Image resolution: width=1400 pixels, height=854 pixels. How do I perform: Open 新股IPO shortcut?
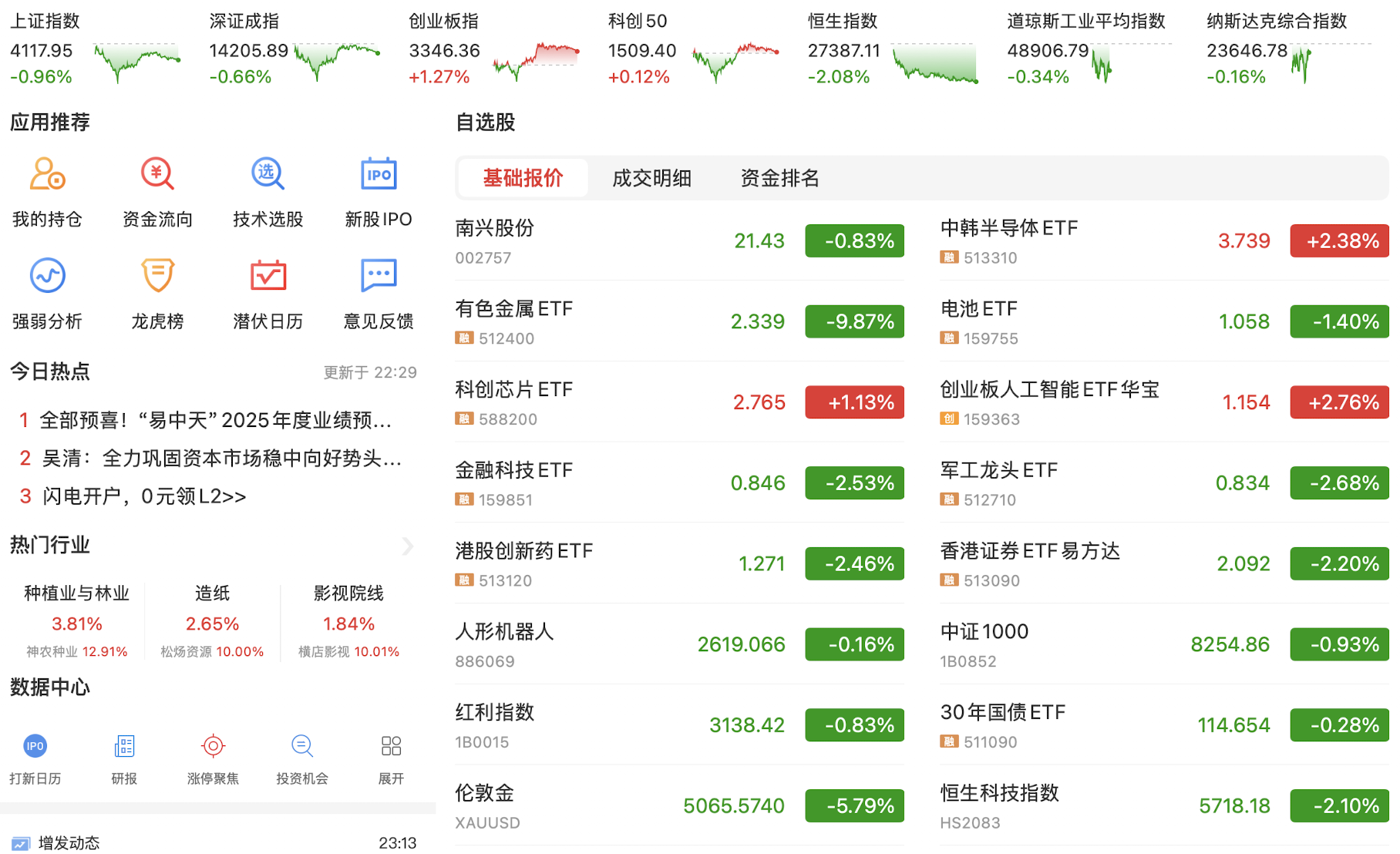pyautogui.click(x=378, y=192)
